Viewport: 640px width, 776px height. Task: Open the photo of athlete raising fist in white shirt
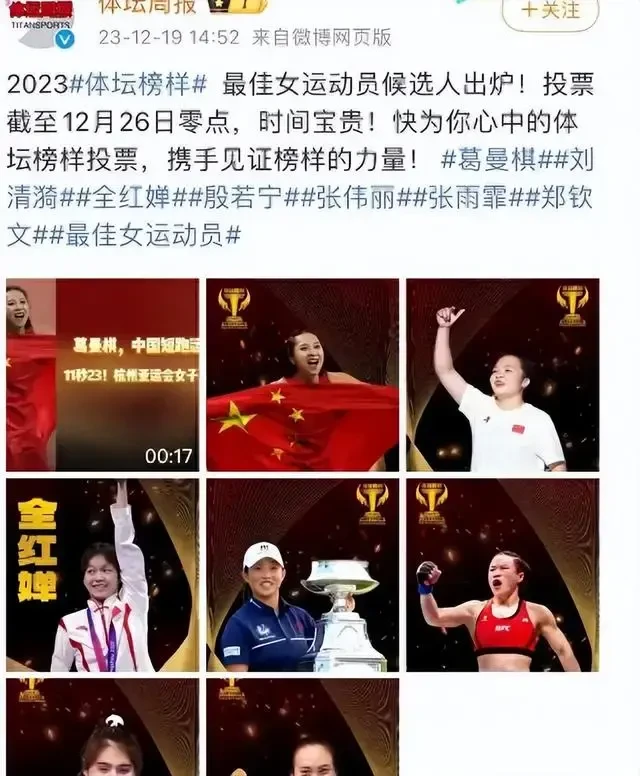[x=502, y=375]
